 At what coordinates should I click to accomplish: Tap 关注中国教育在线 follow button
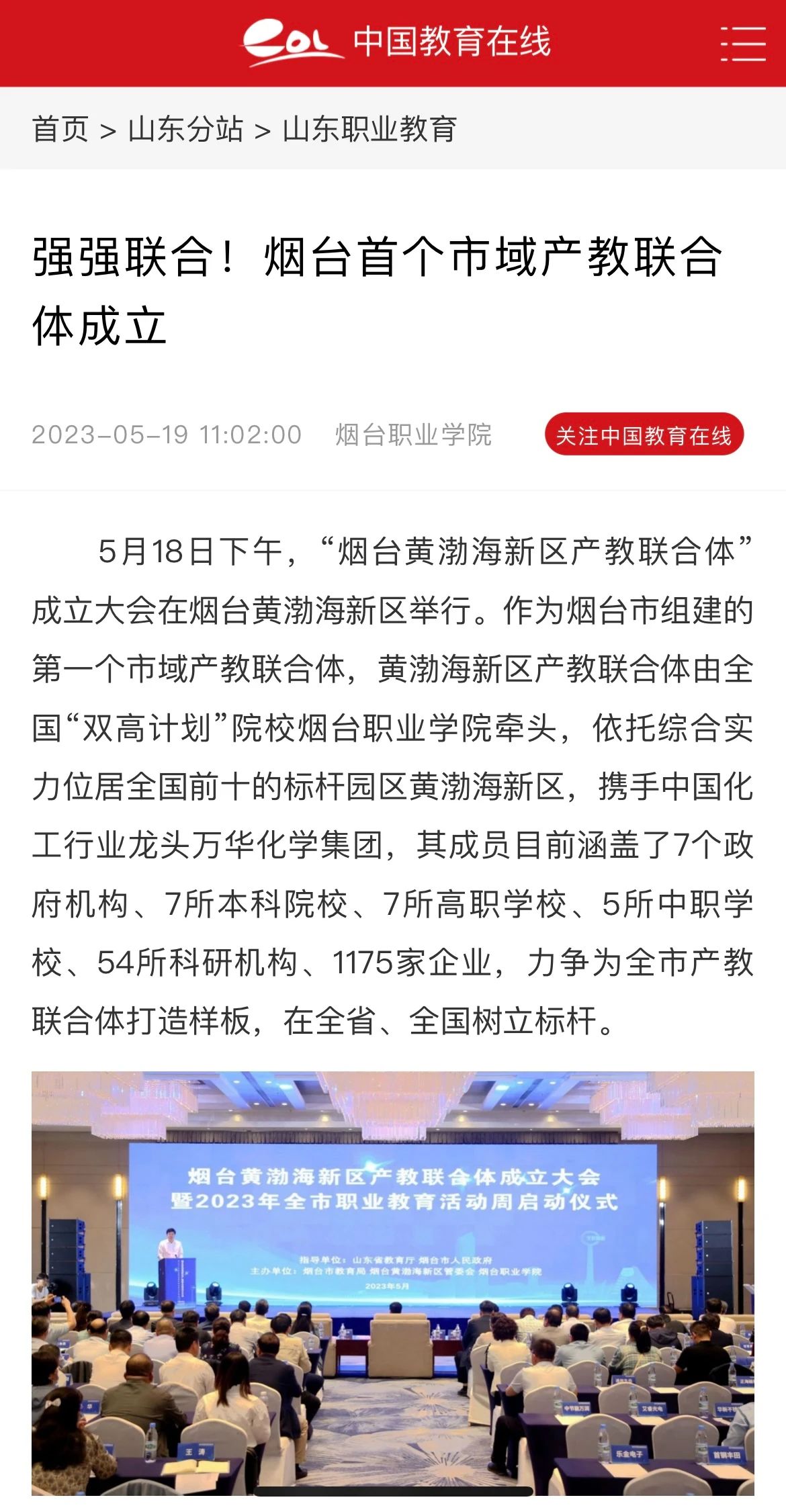click(644, 435)
